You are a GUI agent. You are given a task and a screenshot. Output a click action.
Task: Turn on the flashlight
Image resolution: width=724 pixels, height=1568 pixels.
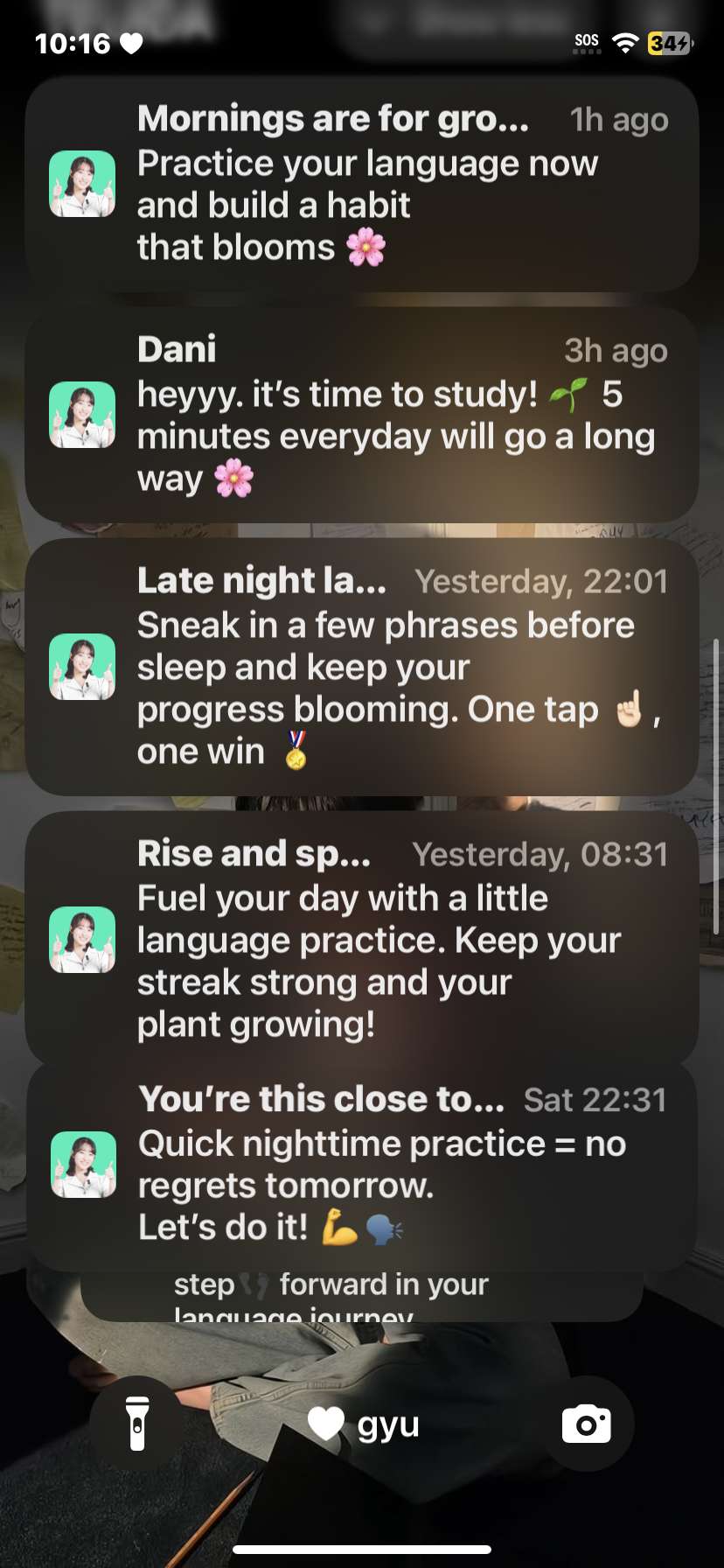pos(137,1424)
